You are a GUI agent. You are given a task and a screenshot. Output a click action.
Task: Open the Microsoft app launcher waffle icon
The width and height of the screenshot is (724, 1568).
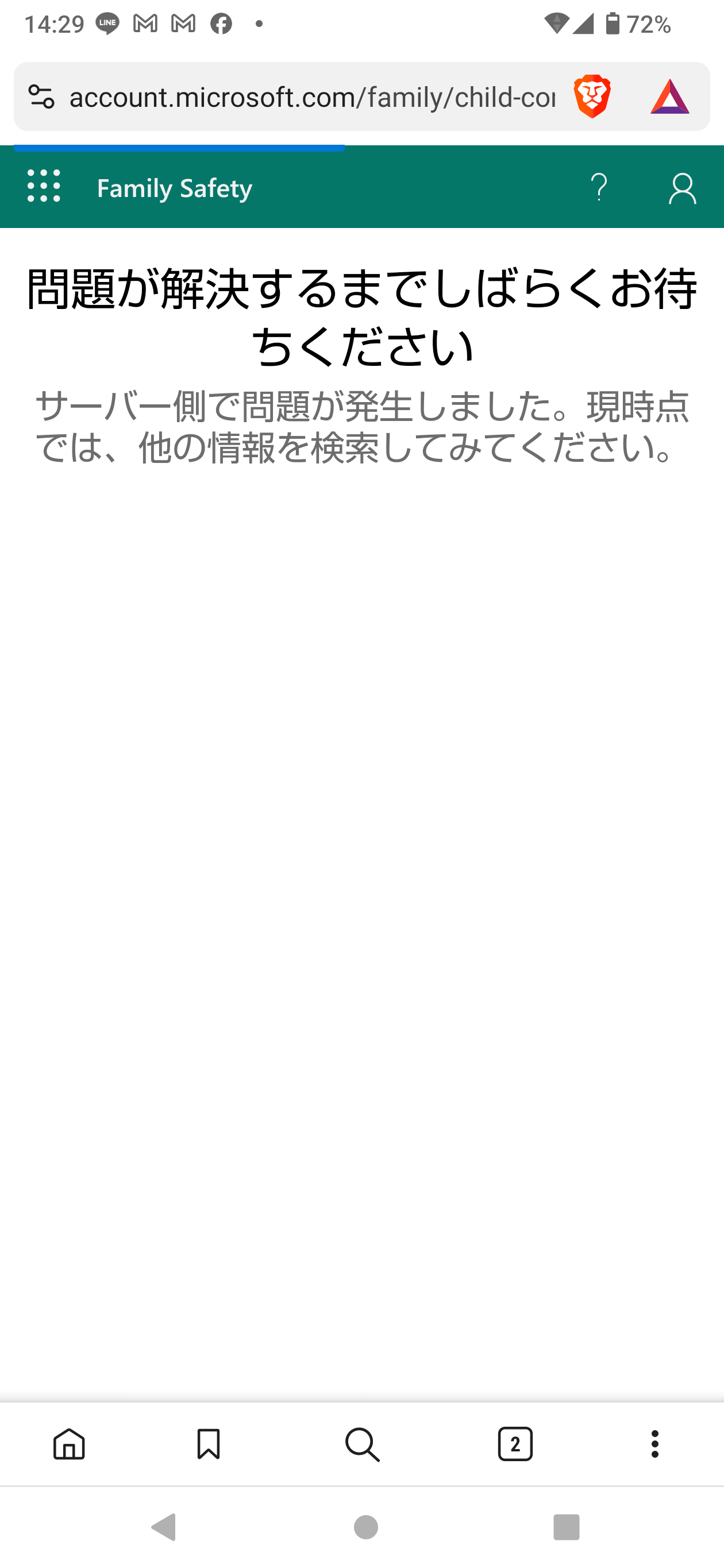click(43, 187)
